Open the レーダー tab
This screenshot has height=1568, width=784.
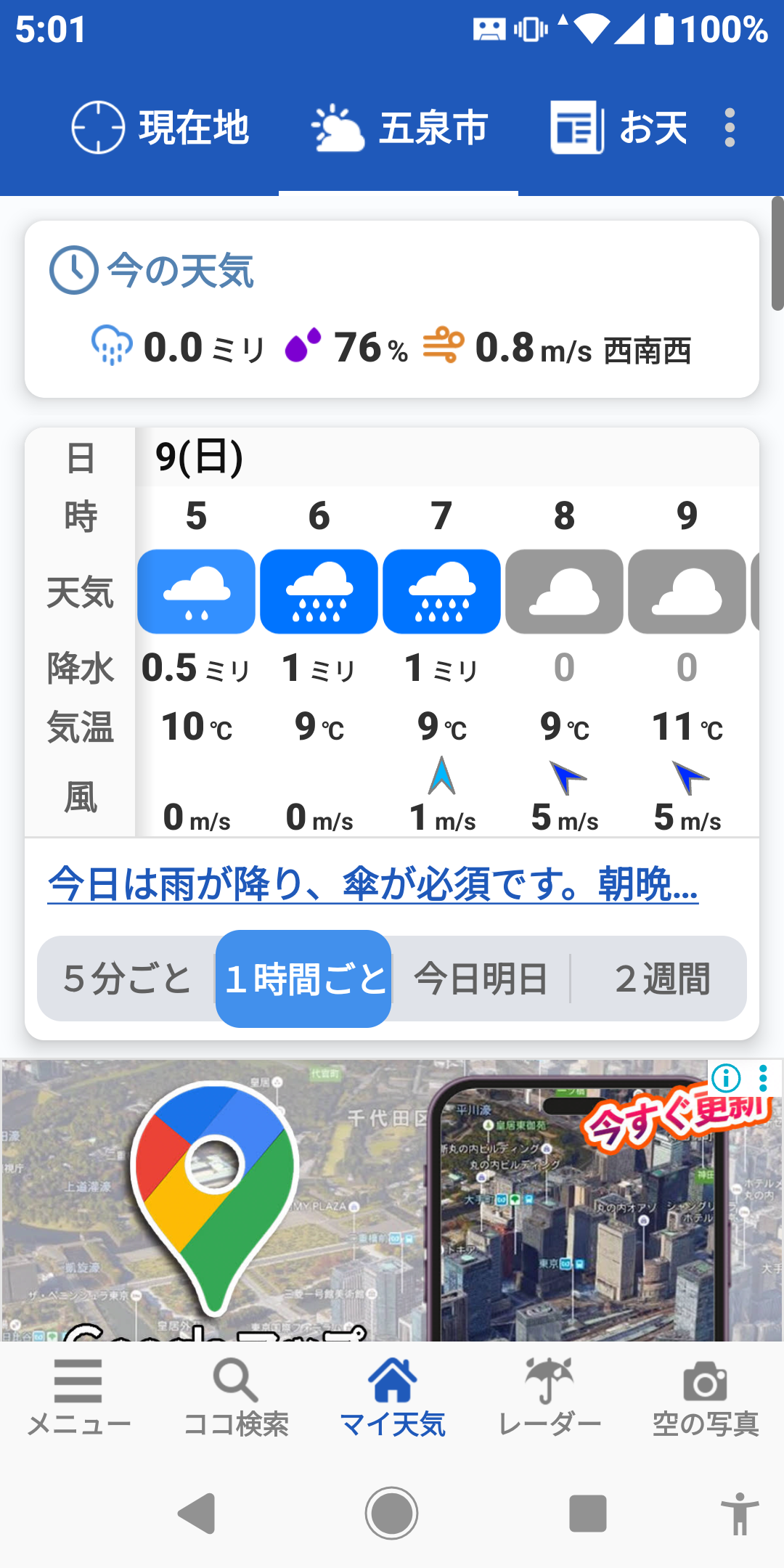point(550,1397)
